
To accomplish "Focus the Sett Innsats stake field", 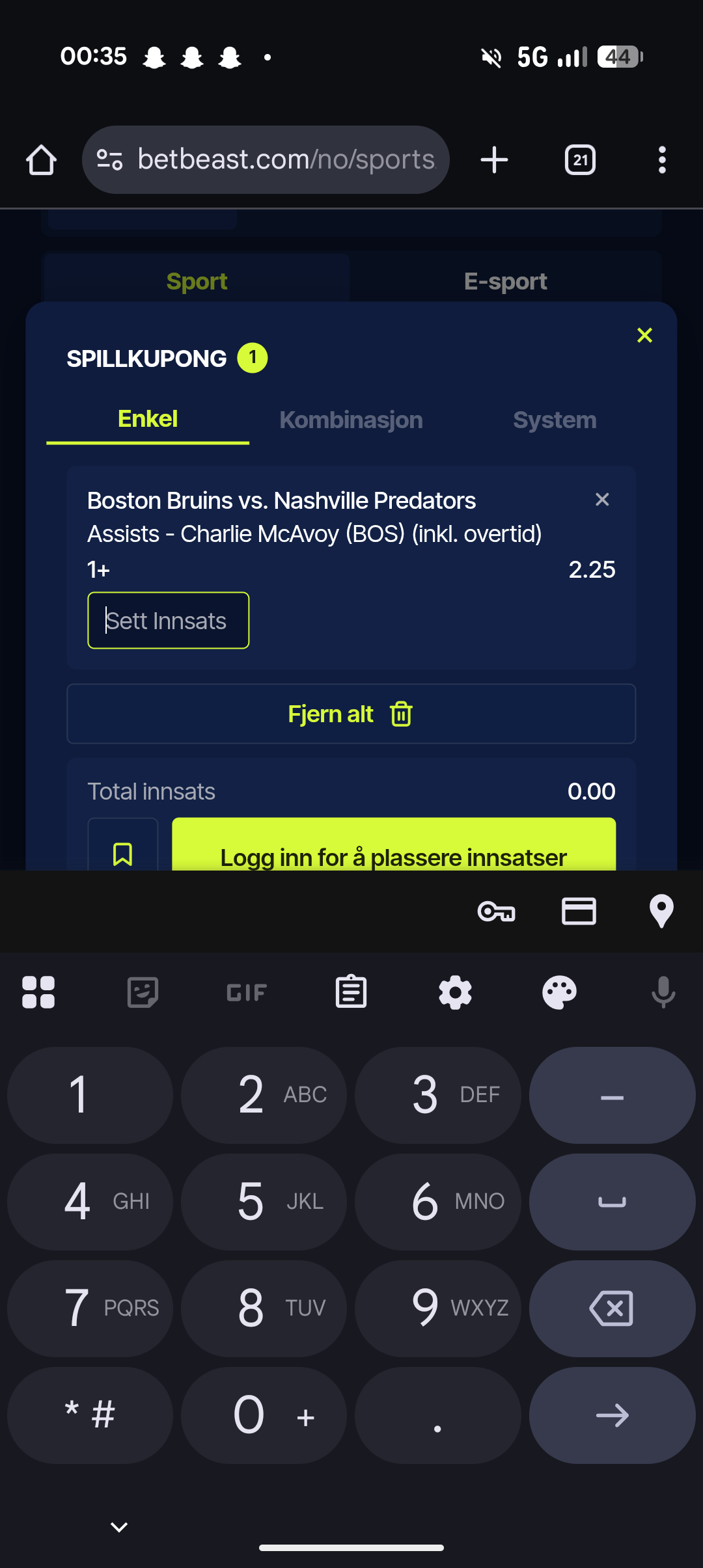I will tap(169, 621).
